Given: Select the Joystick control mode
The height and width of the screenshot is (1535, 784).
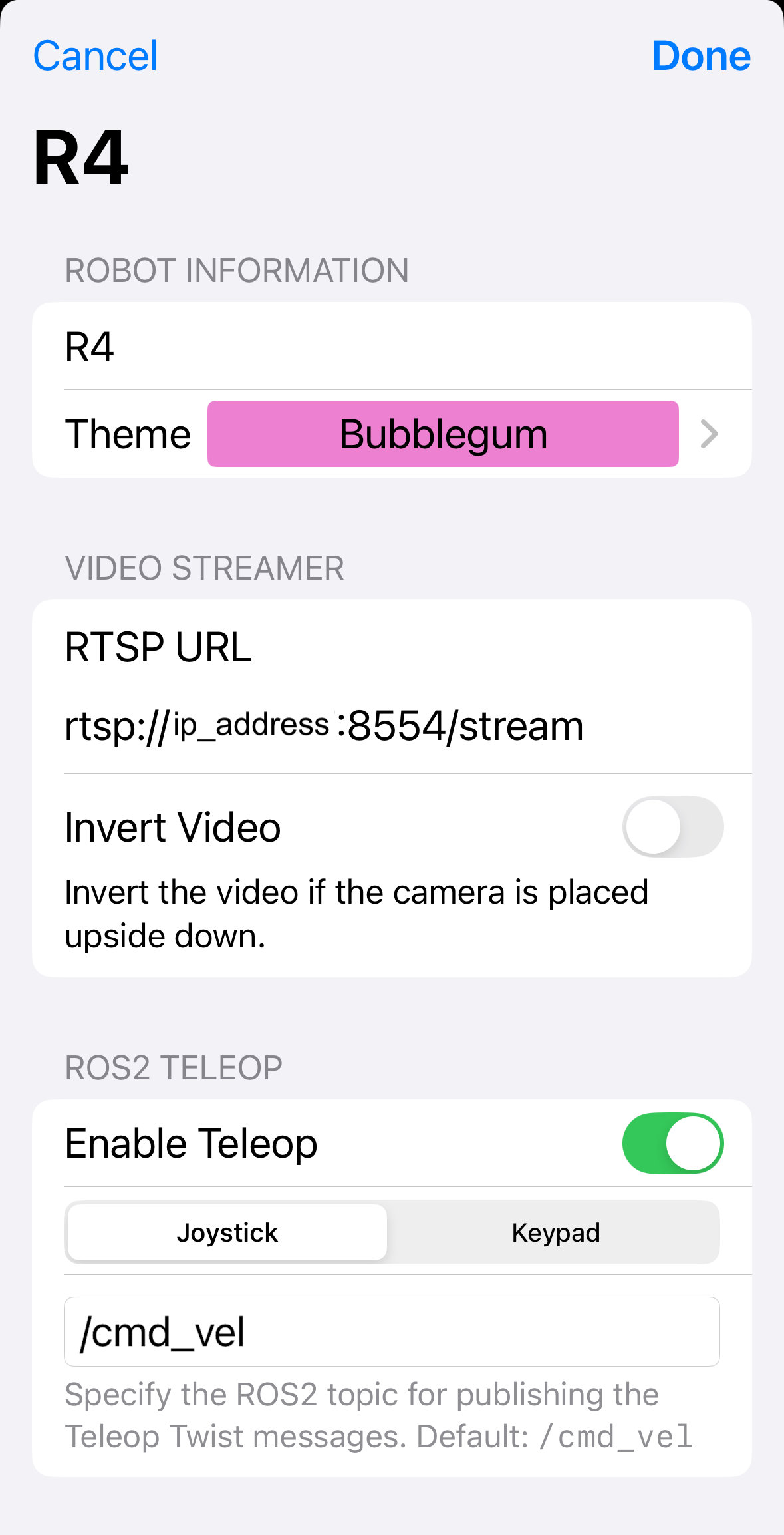Looking at the screenshot, I should point(227,1232).
